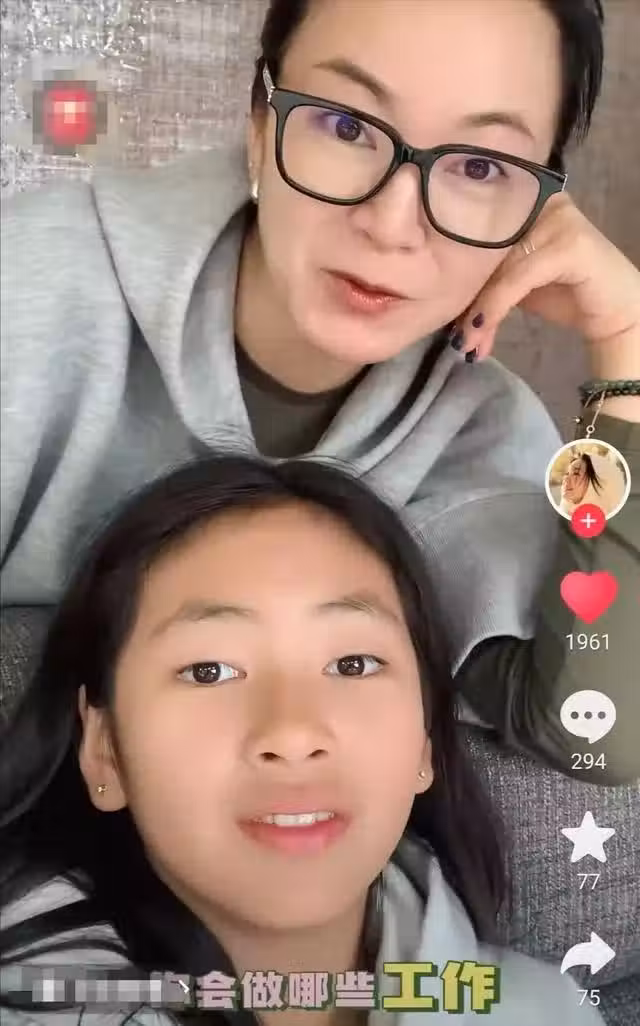
Task: Open the comments with 294 replies
Action: tap(588, 717)
